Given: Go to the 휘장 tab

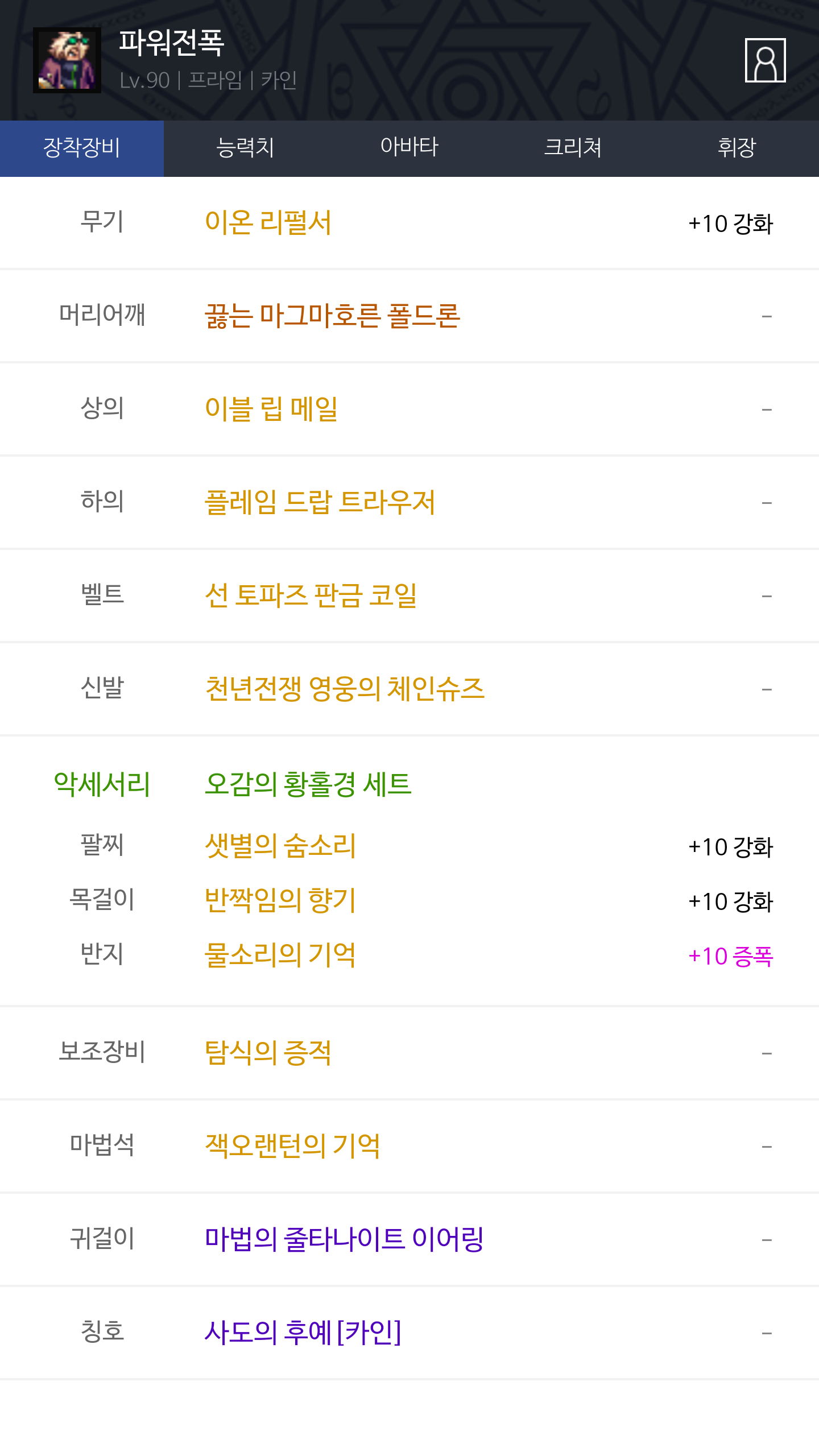Looking at the screenshot, I should click(737, 148).
